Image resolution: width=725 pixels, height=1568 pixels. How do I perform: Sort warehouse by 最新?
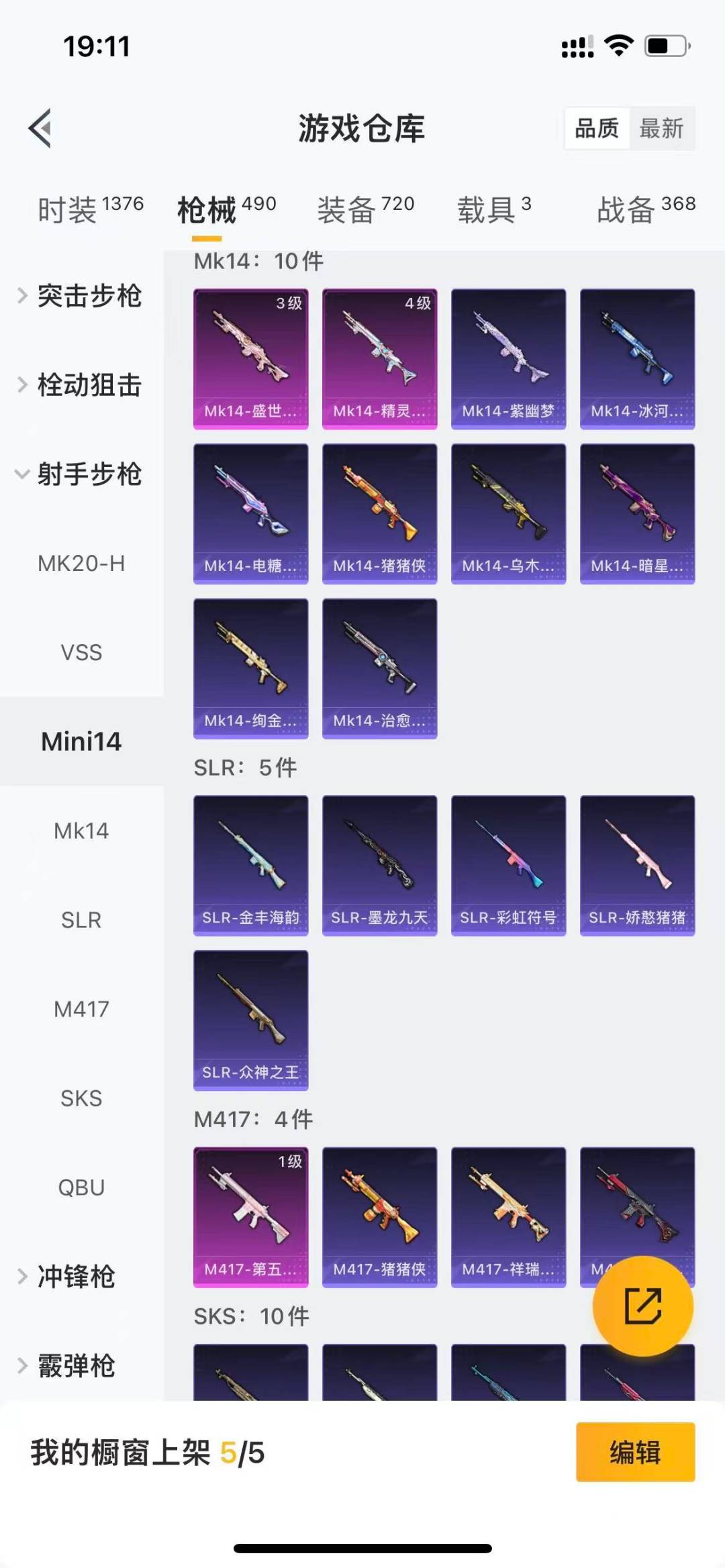(x=661, y=128)
